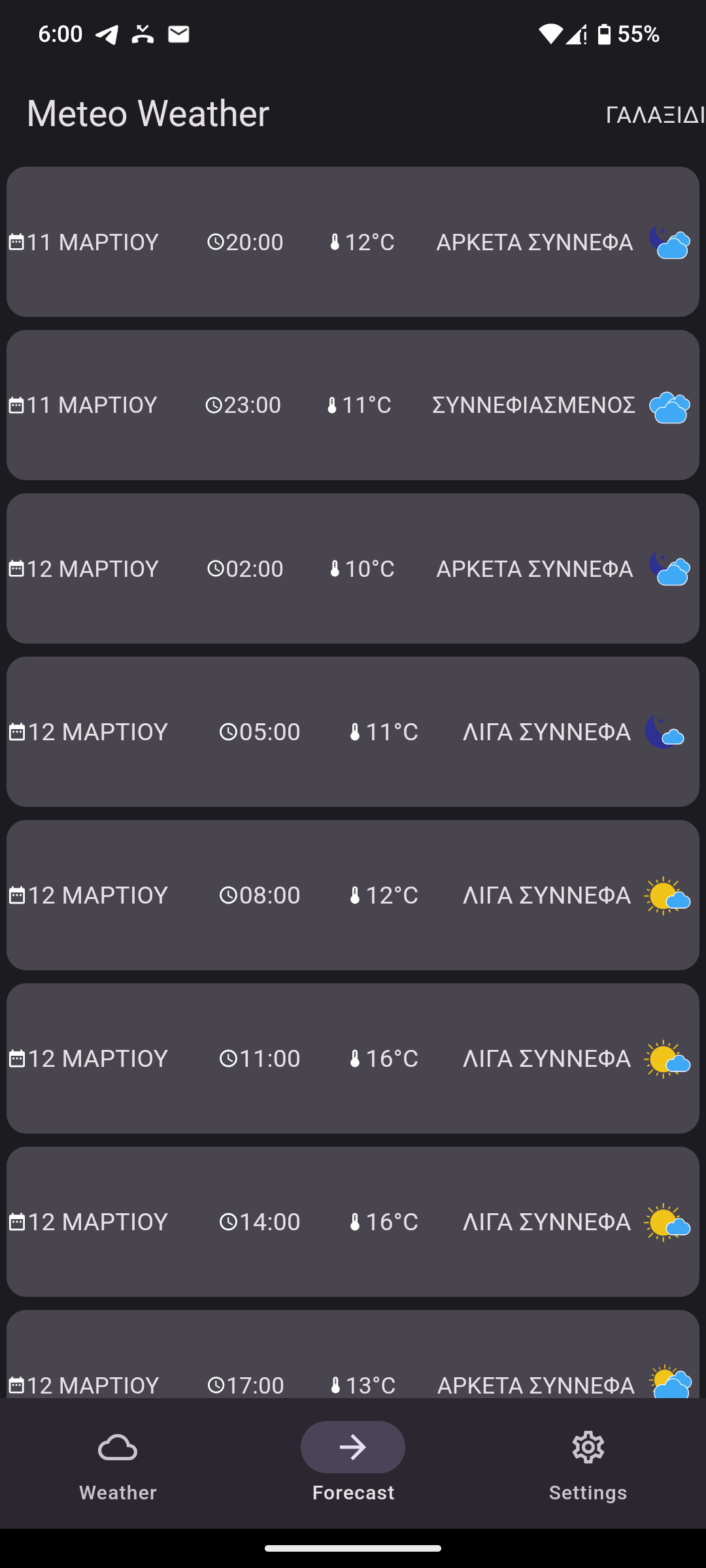Image resolution: width=706 pixels, height=1568 pixels.
Task: Tap the 12 ΜΑΡΤΙΟΥ 14:00 forecast card
Action: pyautogui.click(x=353, y=1222)
